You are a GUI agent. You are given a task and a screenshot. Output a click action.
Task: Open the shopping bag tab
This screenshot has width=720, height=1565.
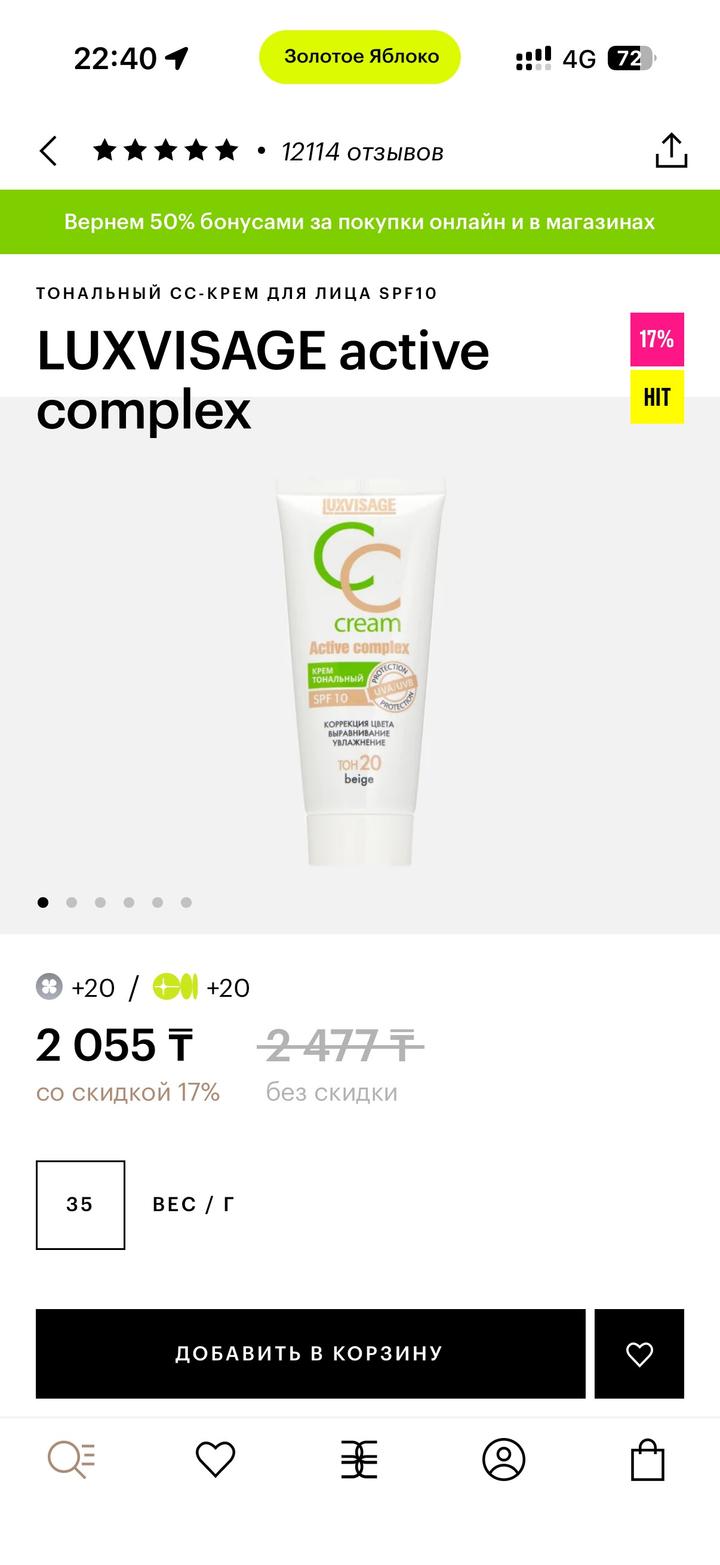647,1460
